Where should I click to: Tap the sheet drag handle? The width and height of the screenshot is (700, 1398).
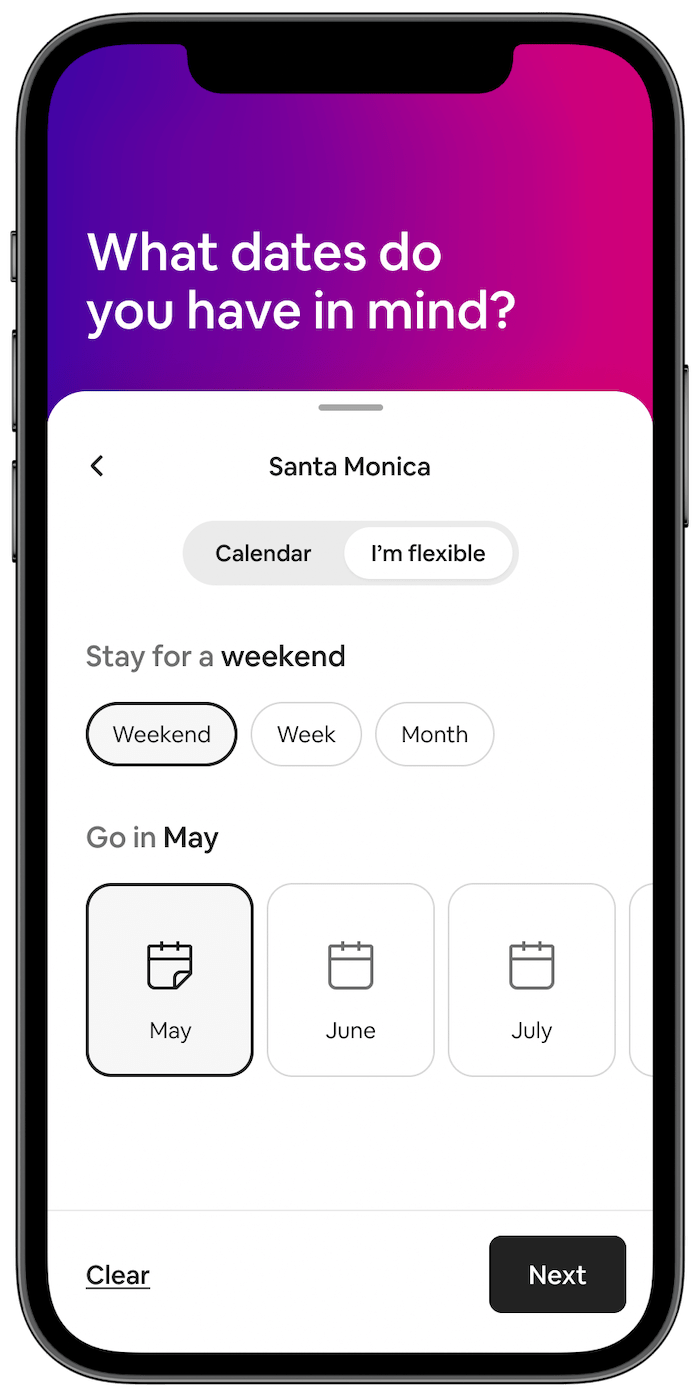(x=350, y=408)
